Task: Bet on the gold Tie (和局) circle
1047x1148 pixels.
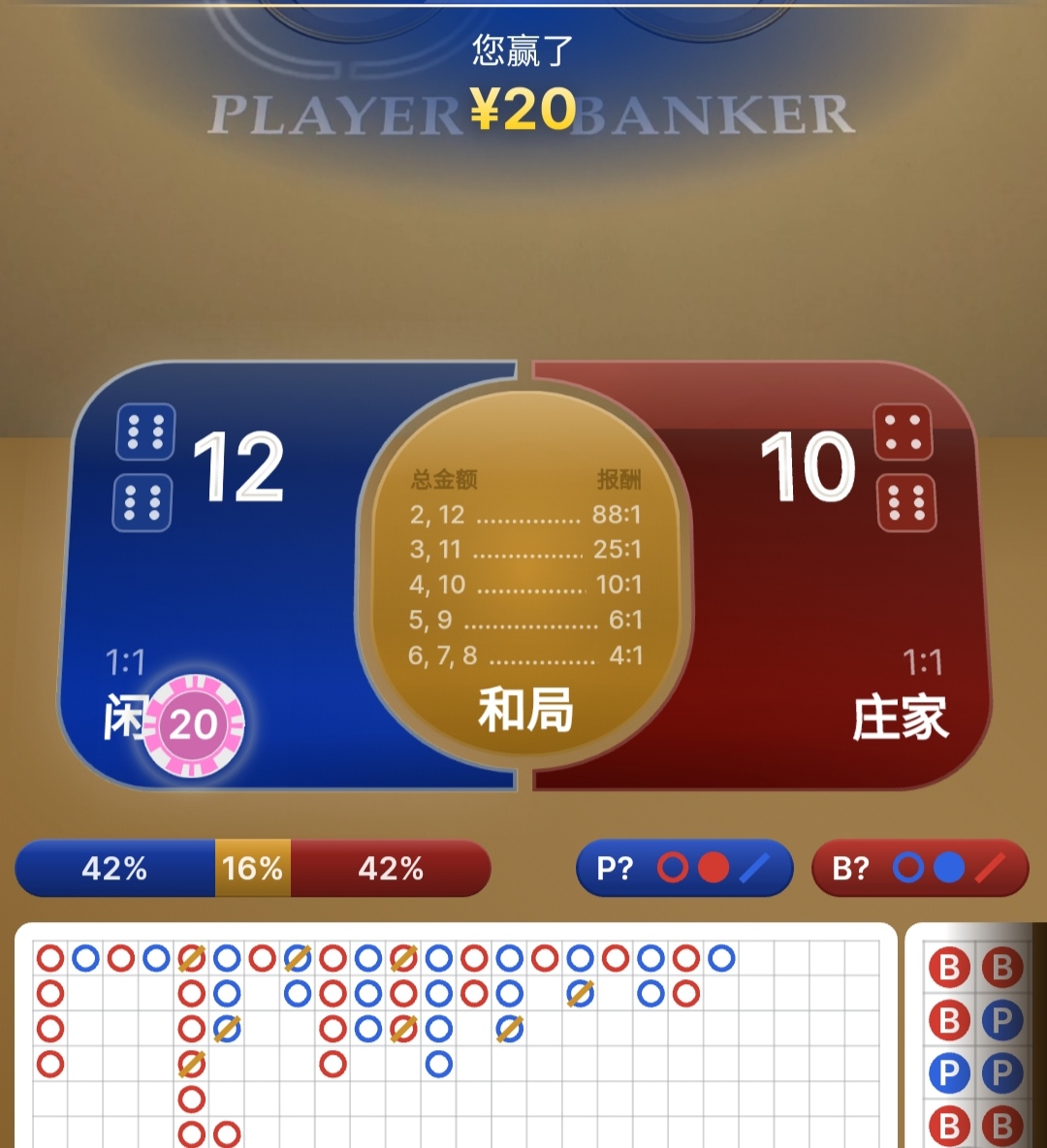Action: click(x=524, y=582)
